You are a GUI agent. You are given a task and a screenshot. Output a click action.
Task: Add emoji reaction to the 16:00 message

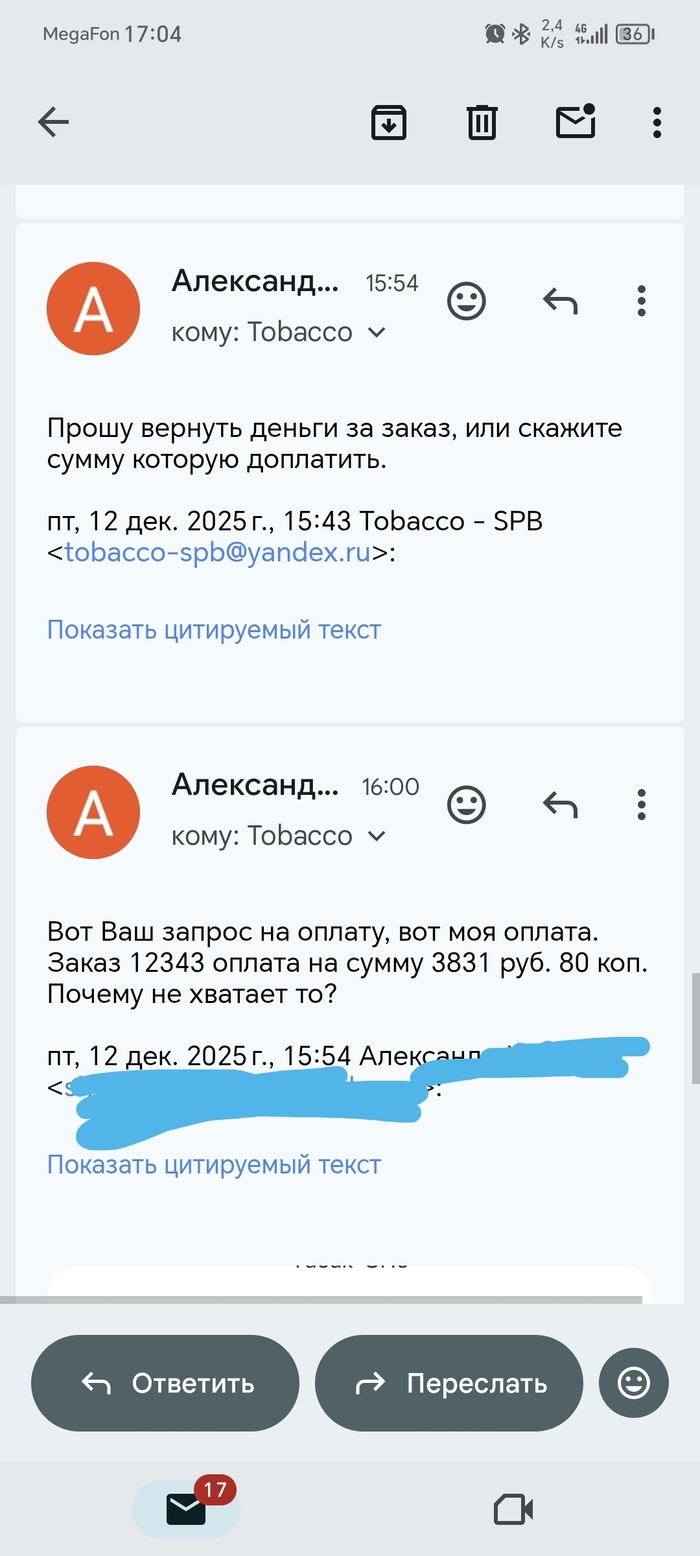coord(466,804)
